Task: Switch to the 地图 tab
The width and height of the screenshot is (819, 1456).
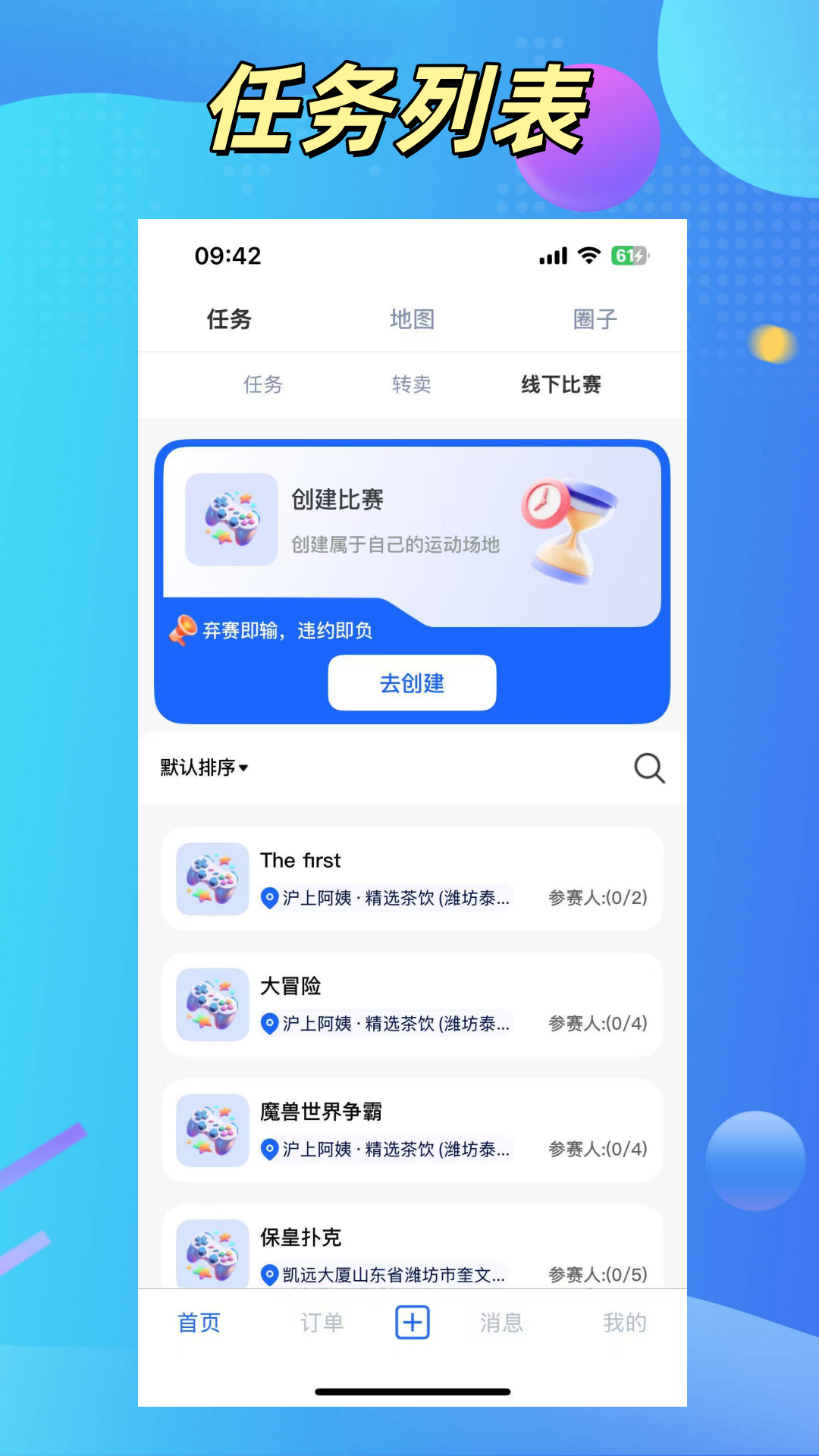Action: (411, 320)
